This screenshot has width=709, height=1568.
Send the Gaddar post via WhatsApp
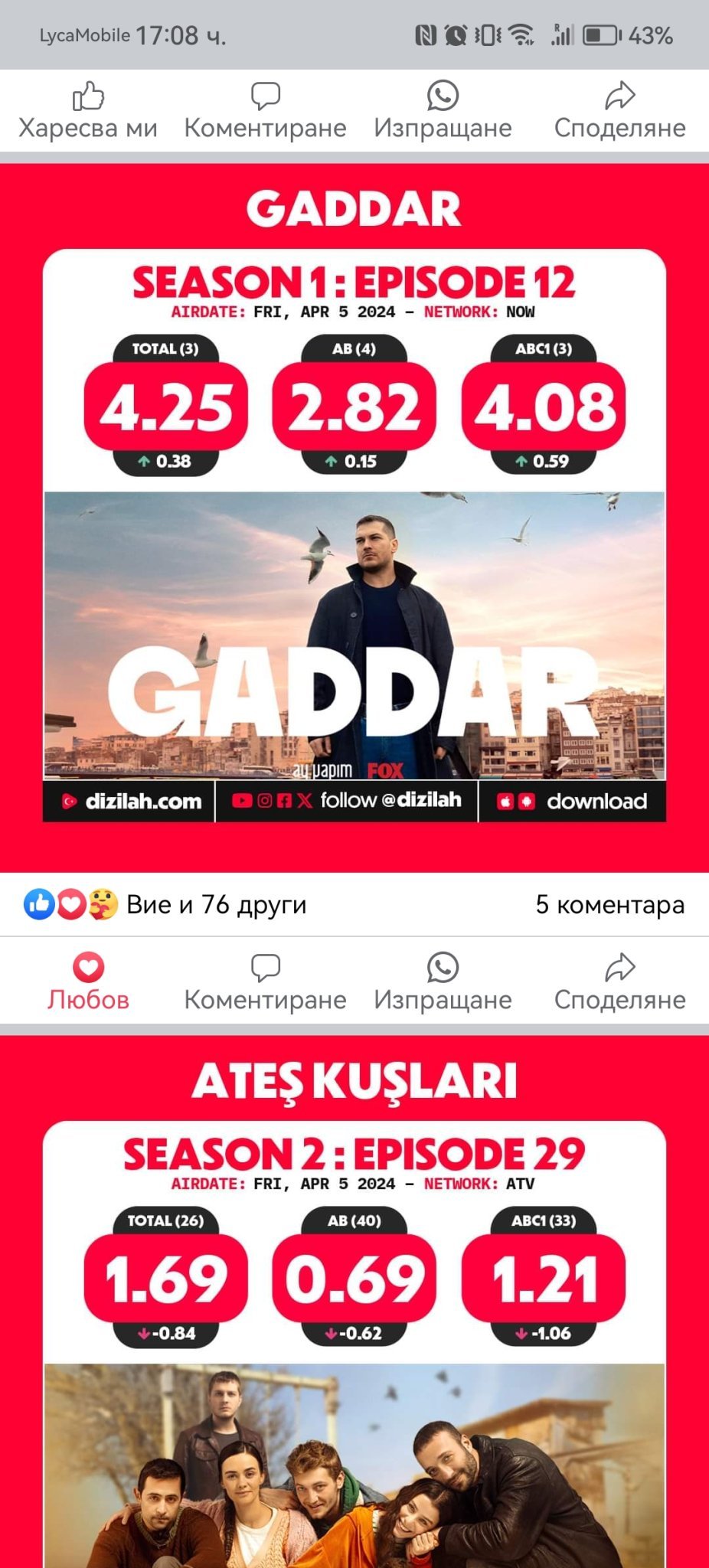443,982
